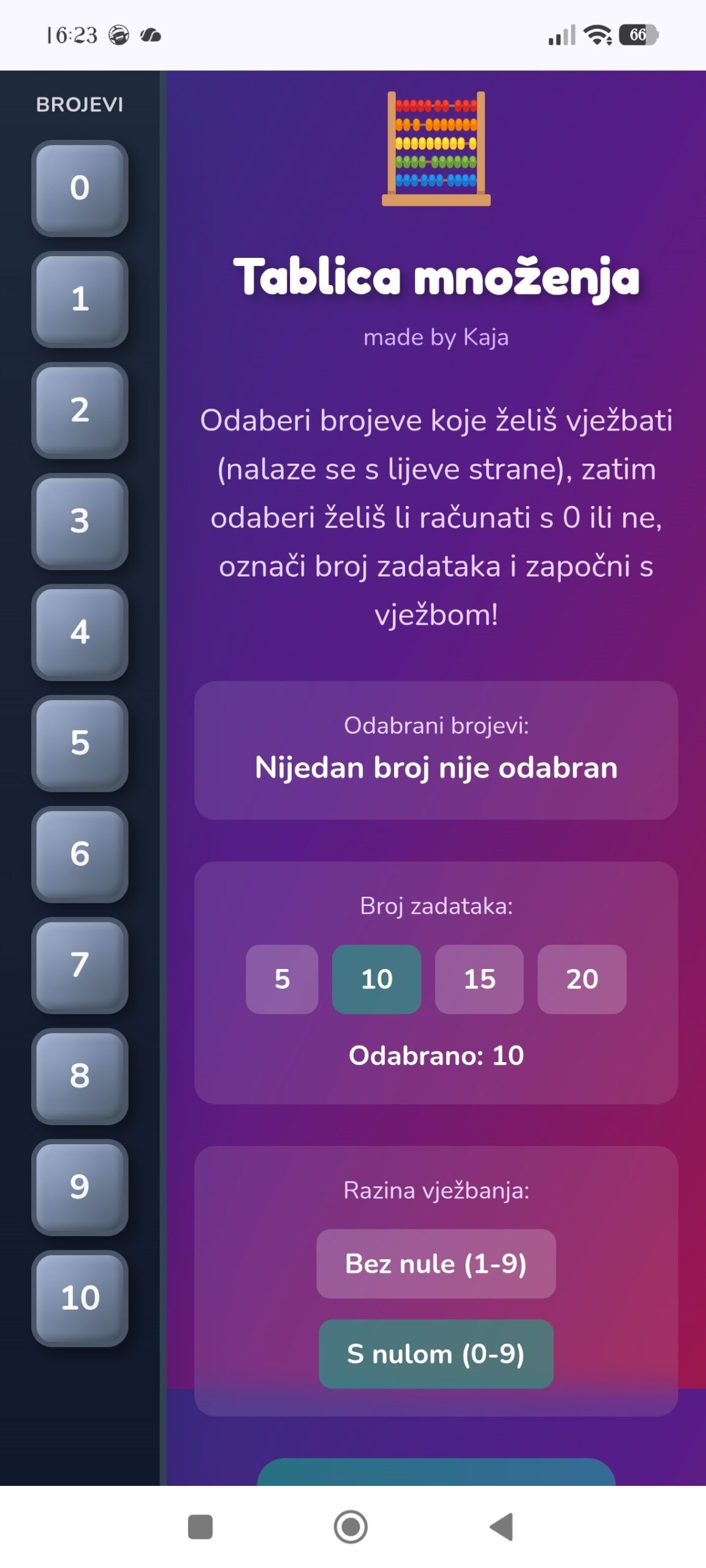706x1568 pixels.
Task: Set number of tasks to 20
Action: (x=582, y=979)
